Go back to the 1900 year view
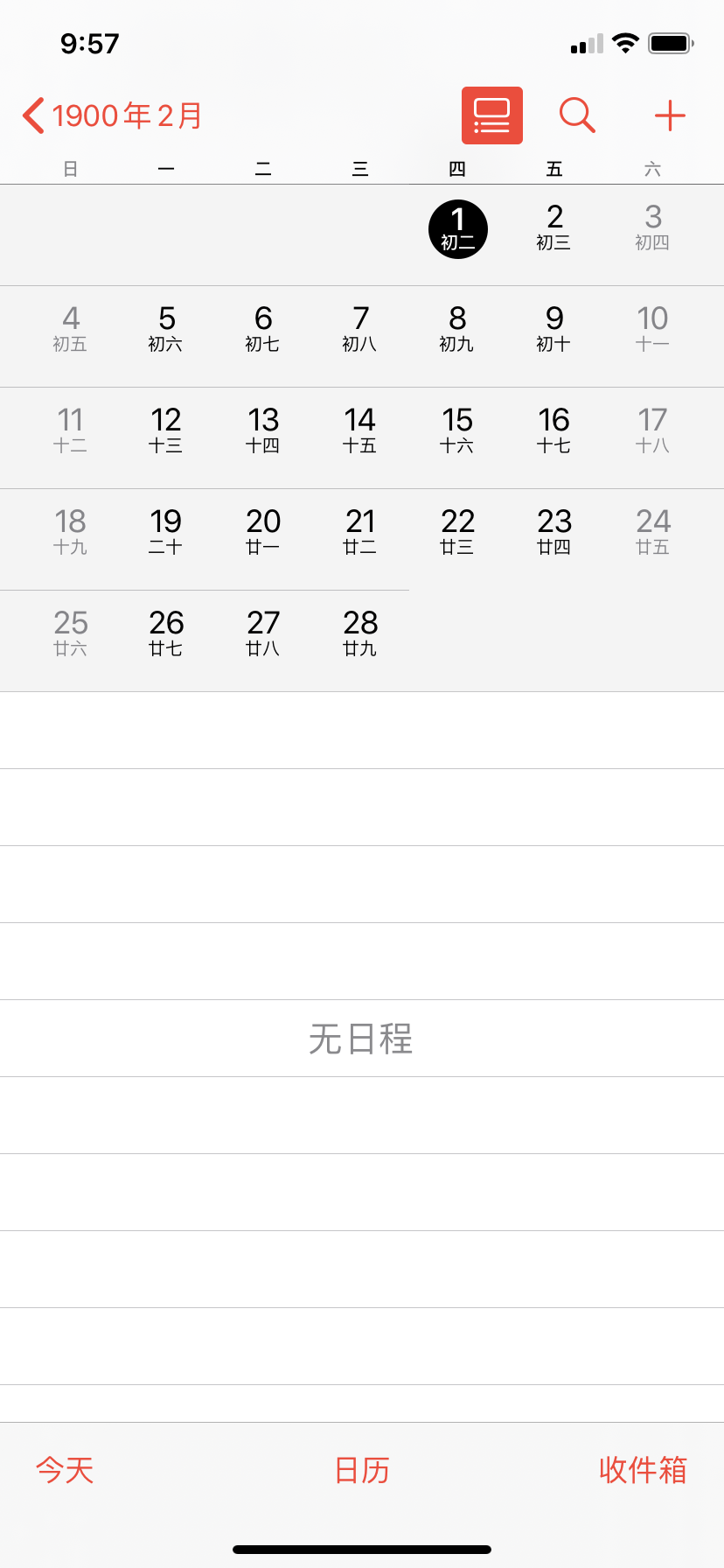 coord(112,115)
